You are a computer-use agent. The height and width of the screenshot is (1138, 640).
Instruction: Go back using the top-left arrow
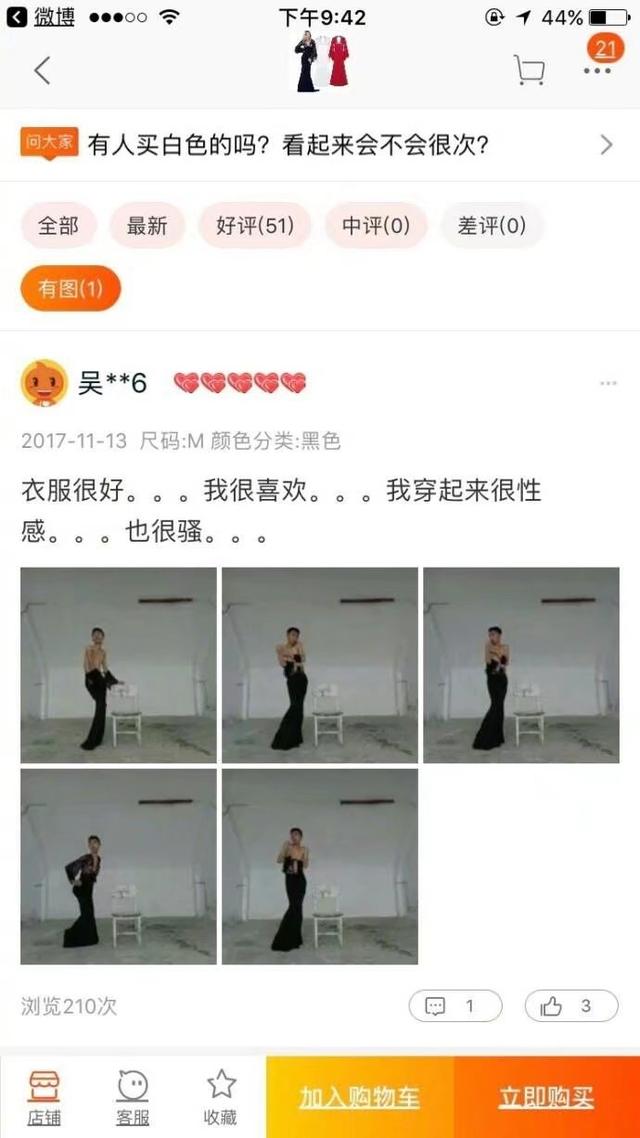pyautogui.click(x=42, y=70)
